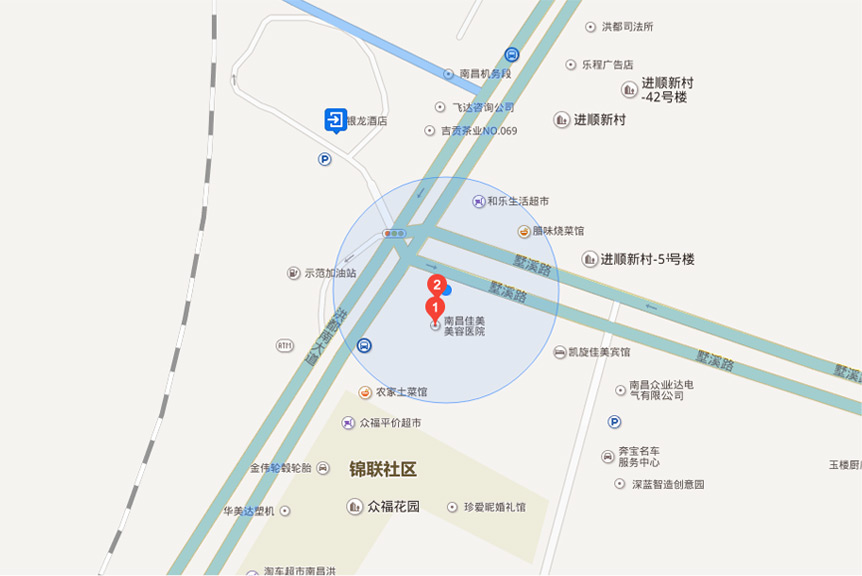
Task: Select 南昌佳美美容医院 on the map
Action: pos(464,326)
